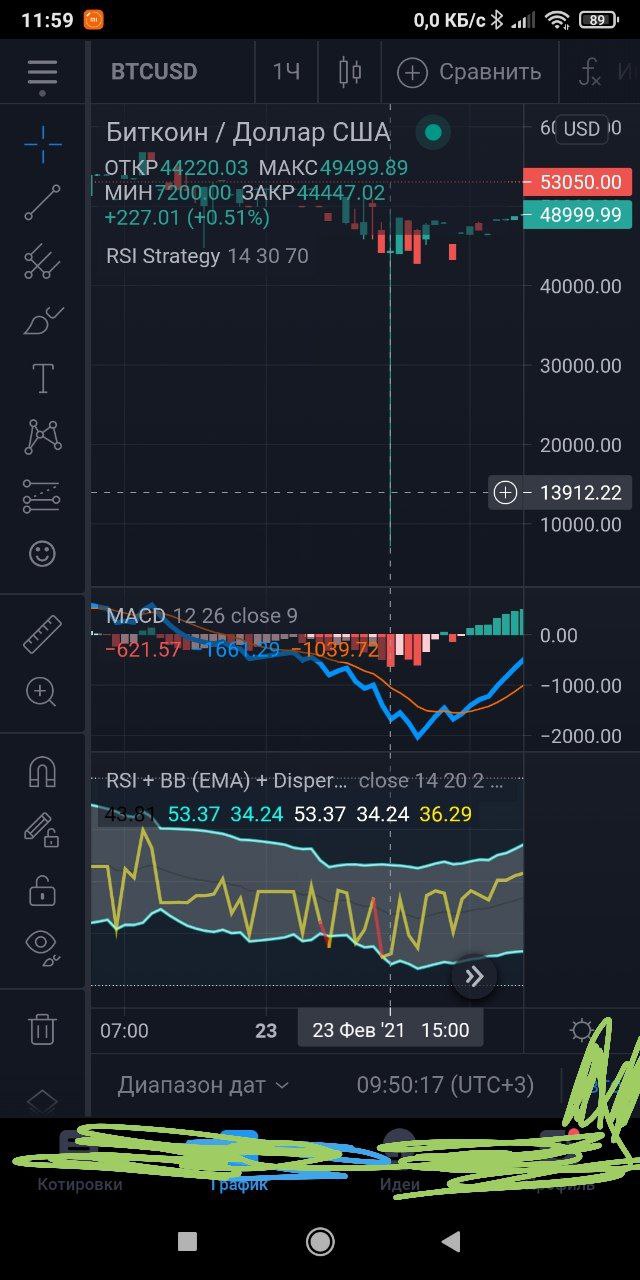Open the 1Ч timeframe selector
Viewport: 640px width, 1280px height.
click(x=287, y=72)
